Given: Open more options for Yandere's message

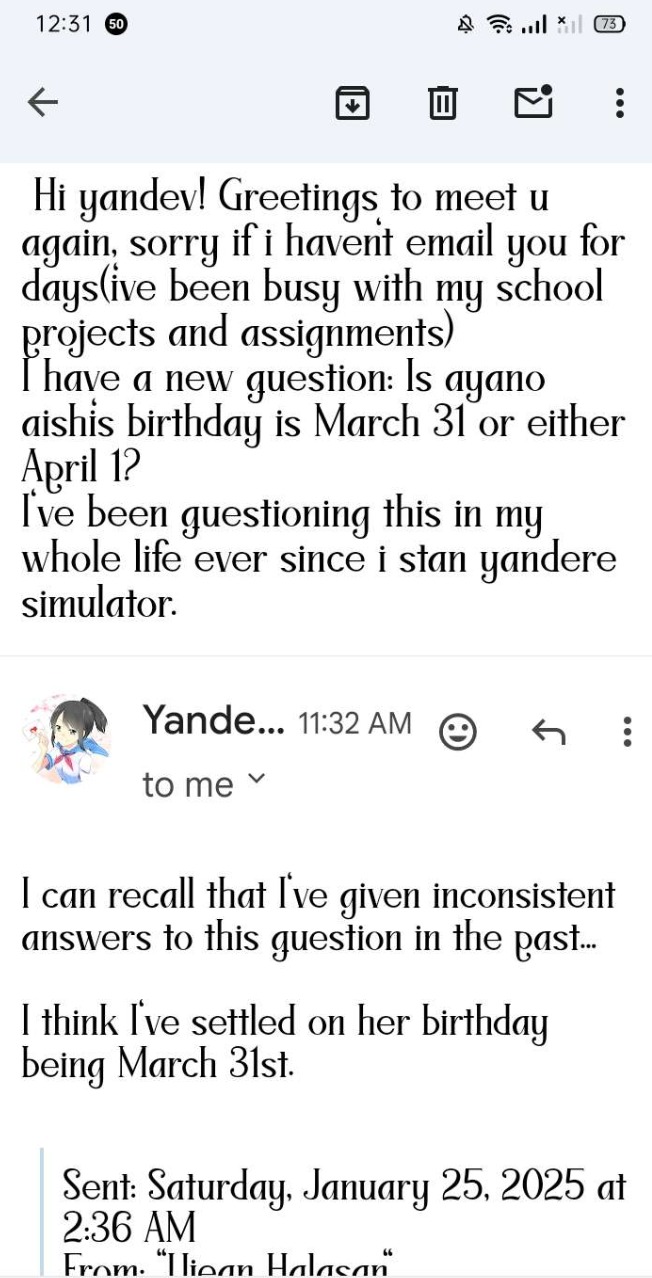Looking at the screenshot, I should click(627, 732).
